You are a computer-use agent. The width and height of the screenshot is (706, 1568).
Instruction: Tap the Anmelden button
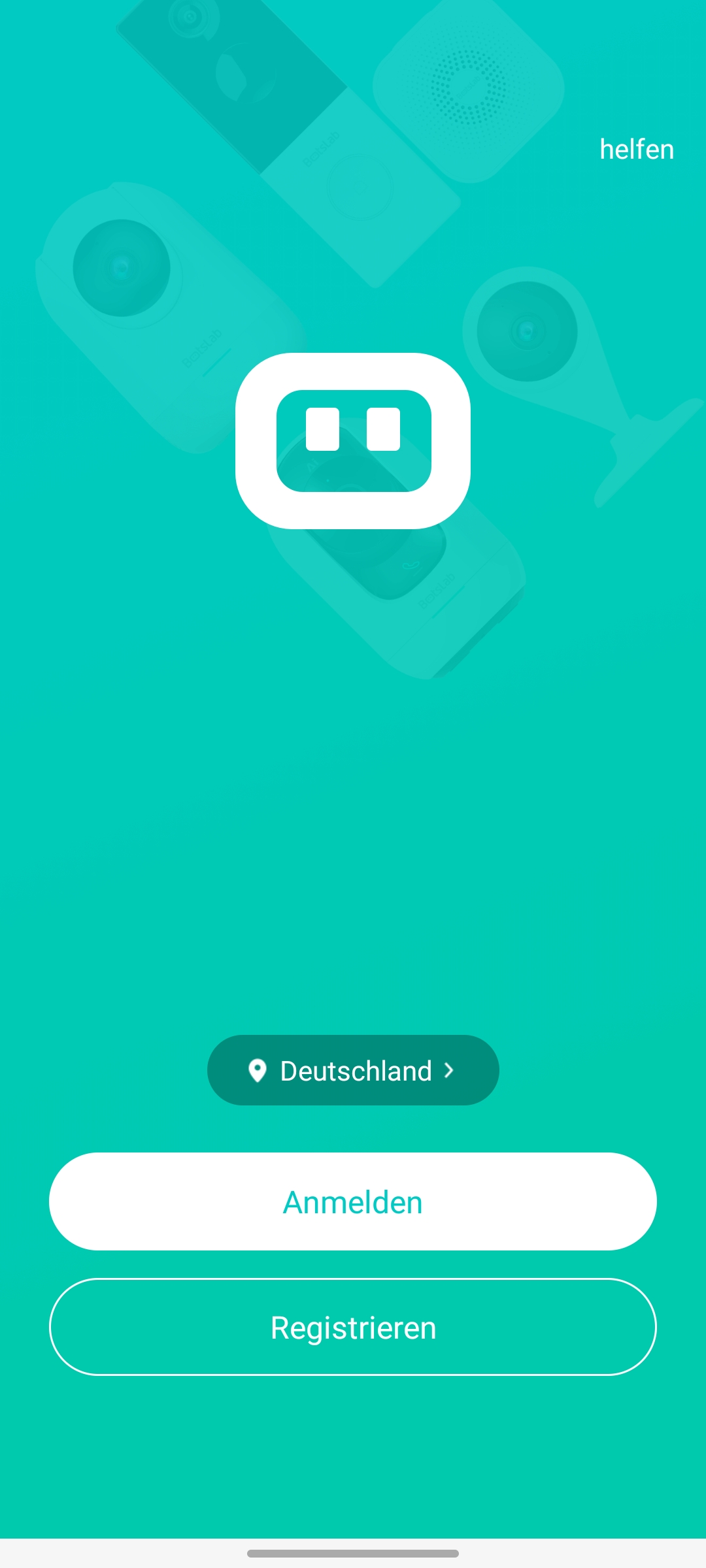pos(353,1202)
